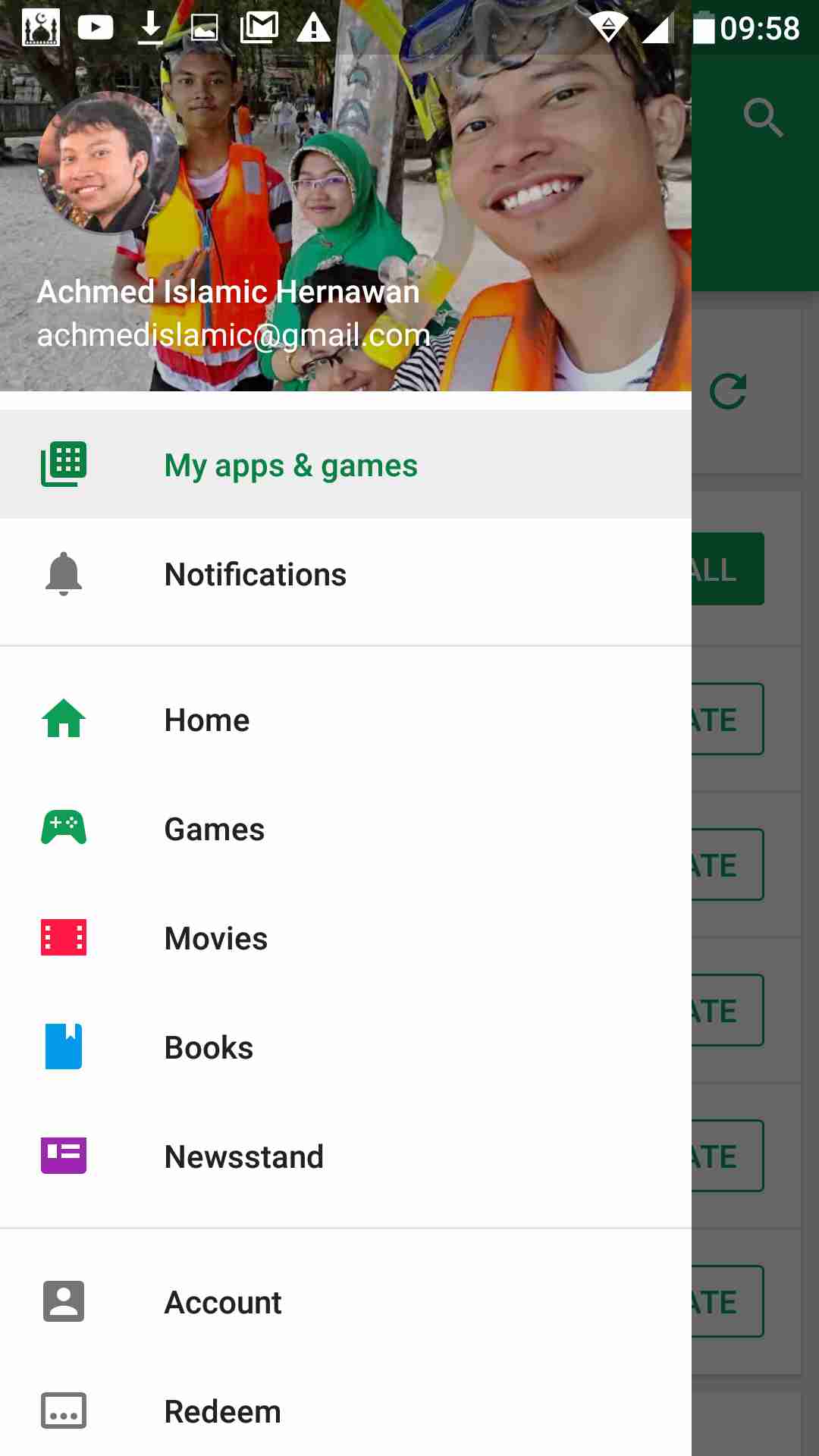Tap the circular profile picture
The width and height of the screenshot is (819, 1456).
(108, 162)
